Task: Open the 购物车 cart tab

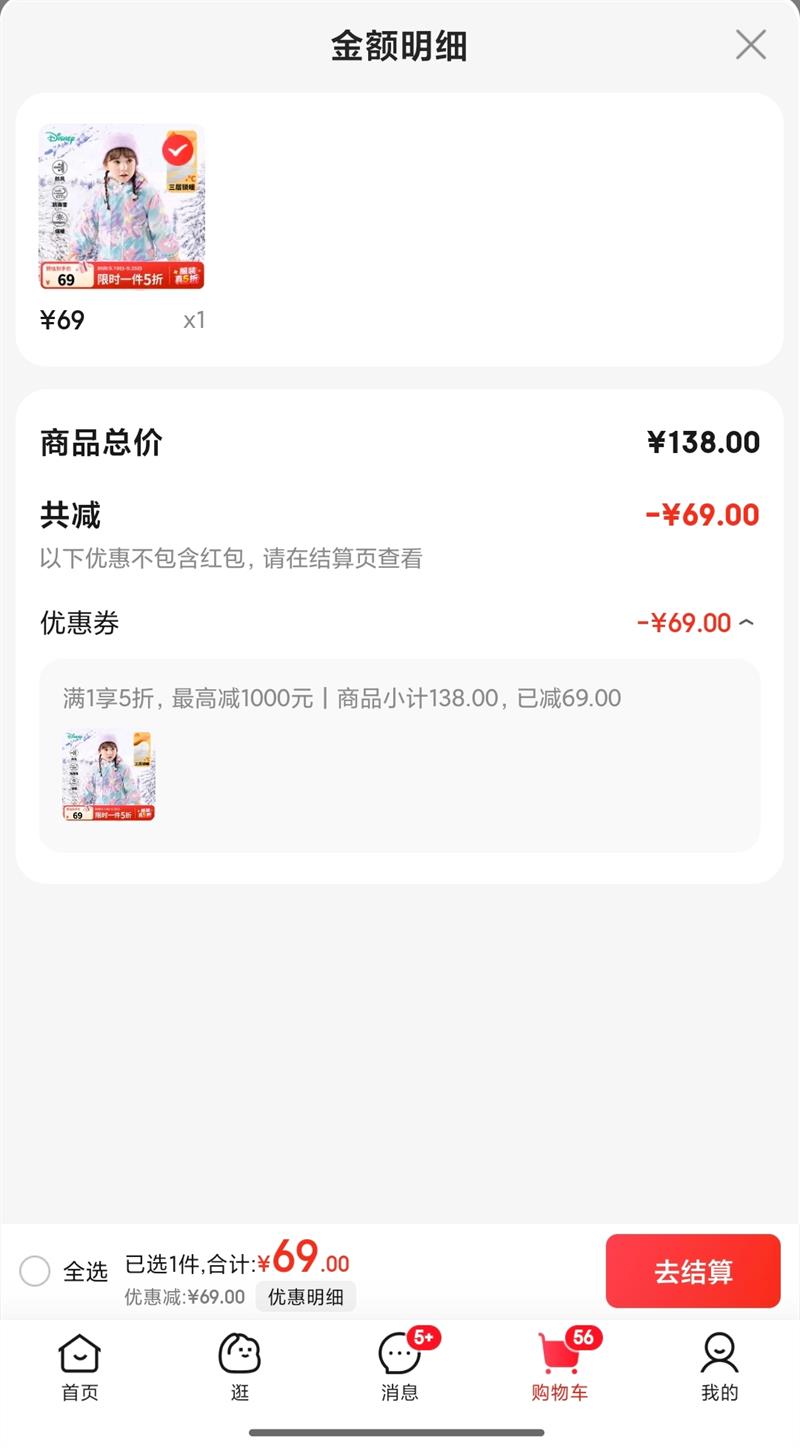Action: coord(560,1367)
